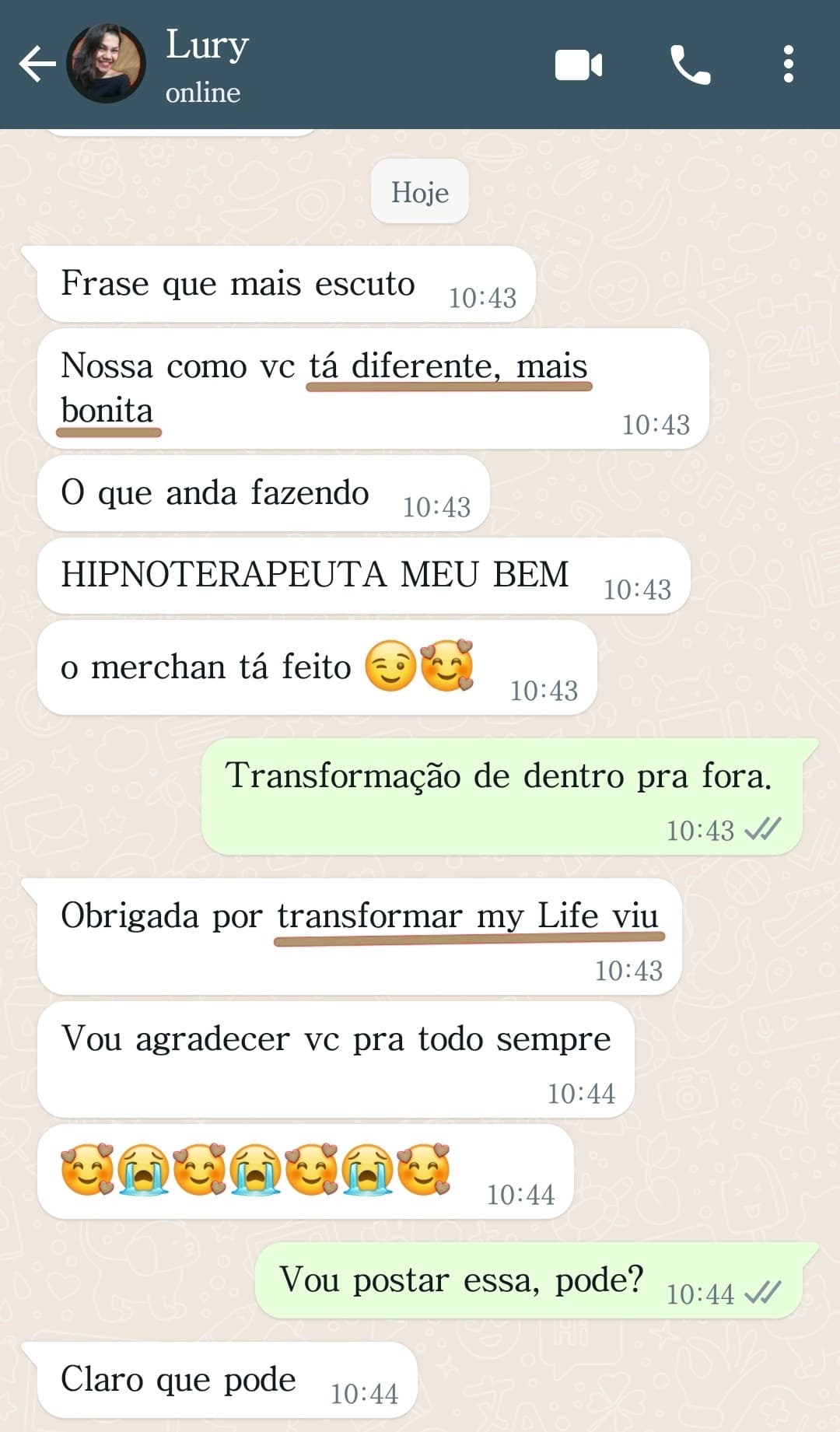Image resolution: width=840 pixels, height=1432 pixels.
Task: Tap the Hoje date chip
Action: pyautogui.click(x=419, y=192)
